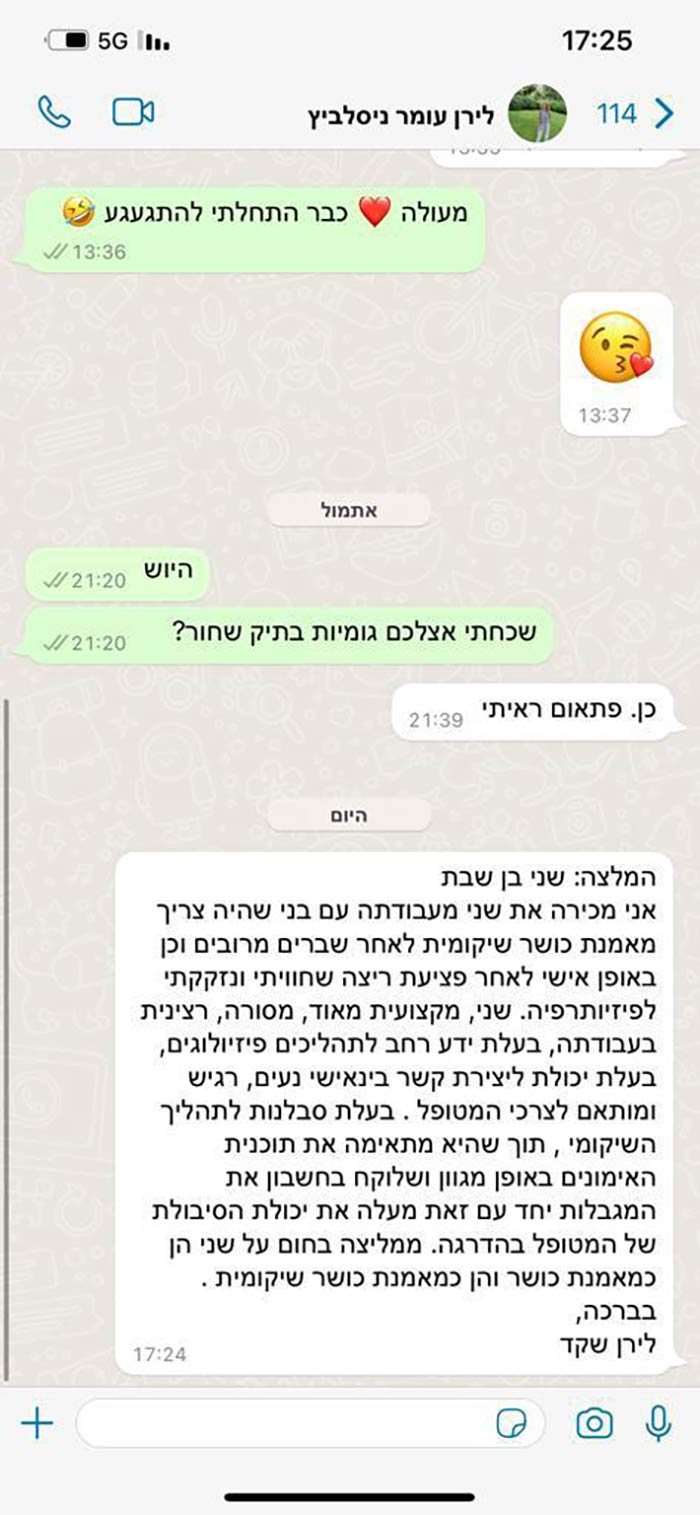700x1515 pixels.
Task: Open the attachments plus menu
Action: click(37, 1423)
